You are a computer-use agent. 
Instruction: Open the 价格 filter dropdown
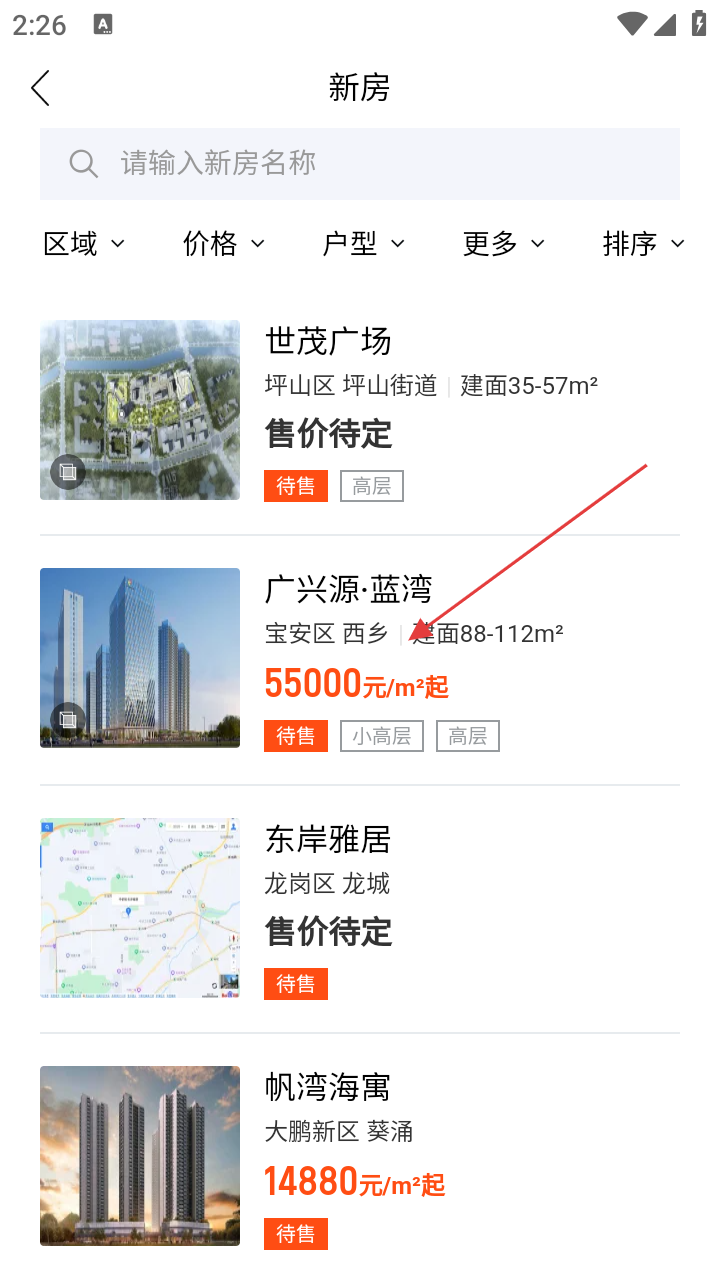[223, 243]
